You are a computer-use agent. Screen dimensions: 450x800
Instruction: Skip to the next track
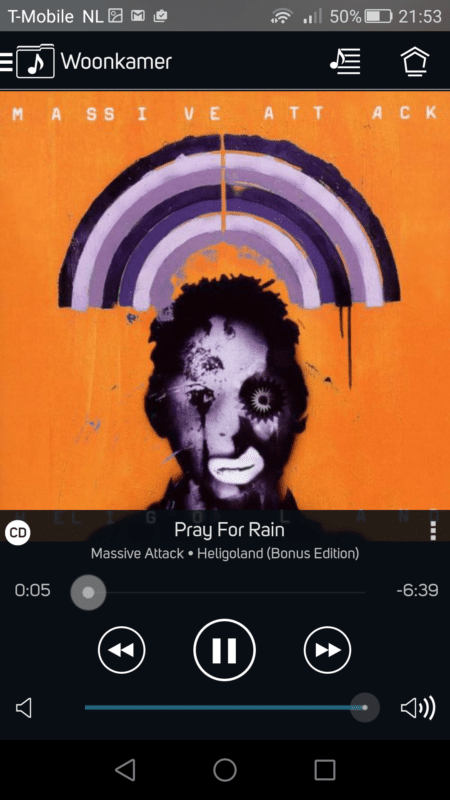tap(327, 650)
